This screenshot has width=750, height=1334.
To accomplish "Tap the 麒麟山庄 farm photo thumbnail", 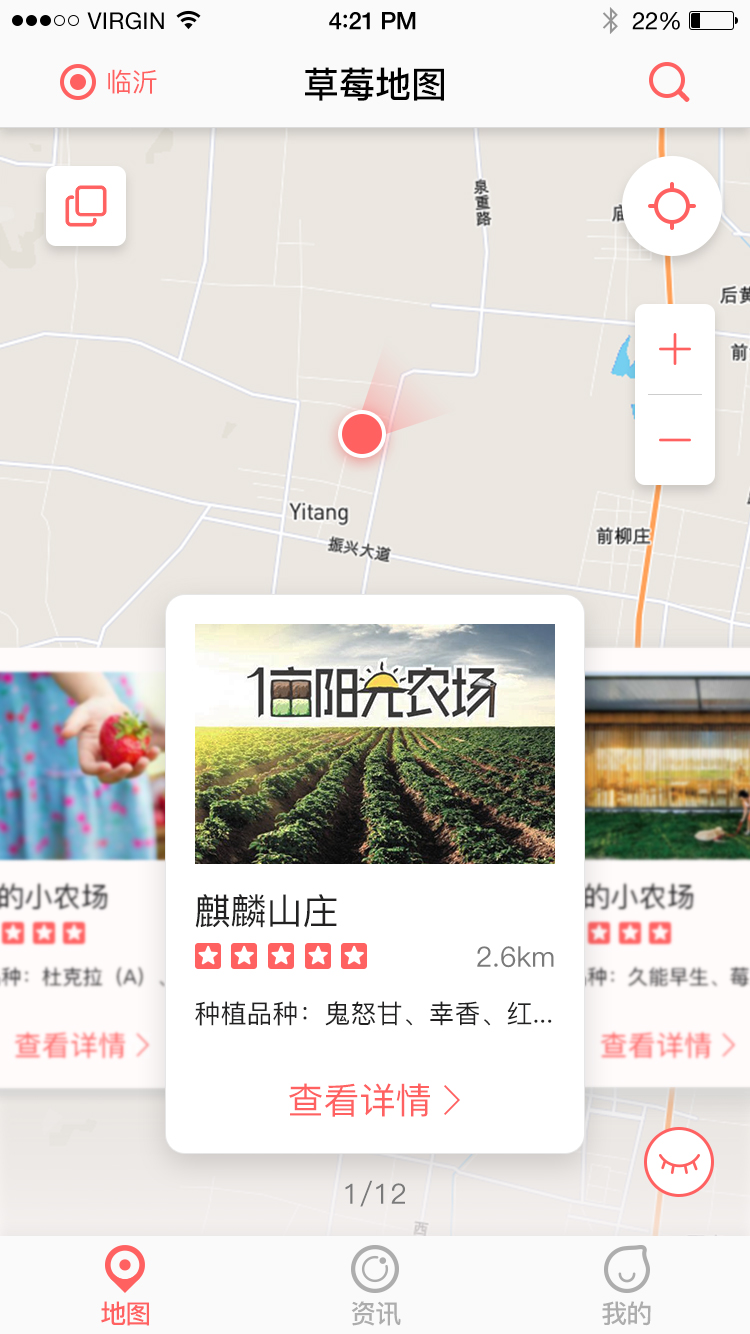I will click(x=374, y=744).
